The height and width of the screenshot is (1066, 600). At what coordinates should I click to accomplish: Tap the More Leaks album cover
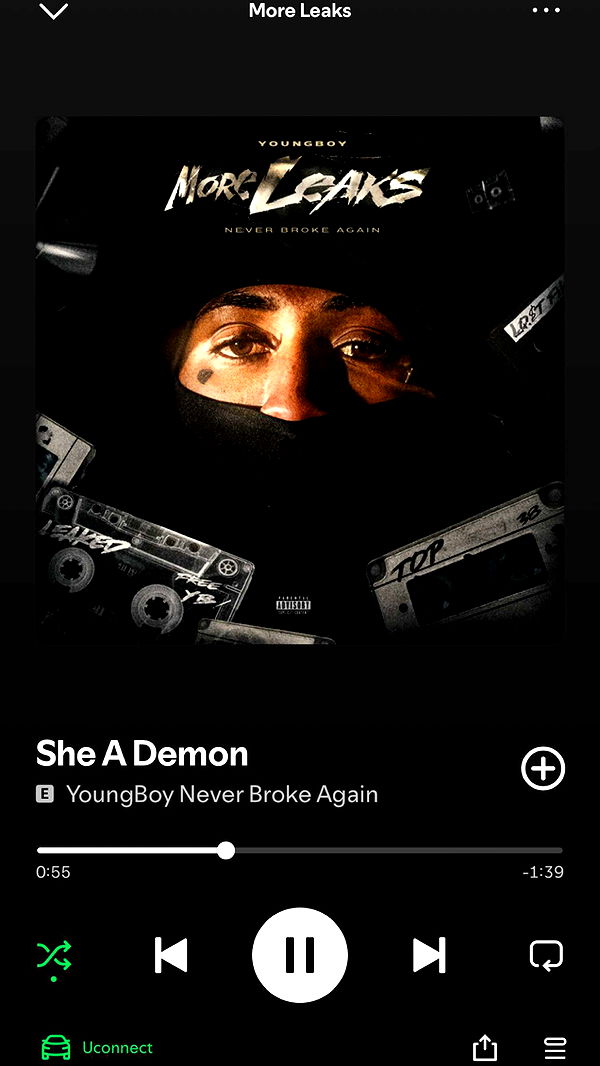(x=300, y=380)
